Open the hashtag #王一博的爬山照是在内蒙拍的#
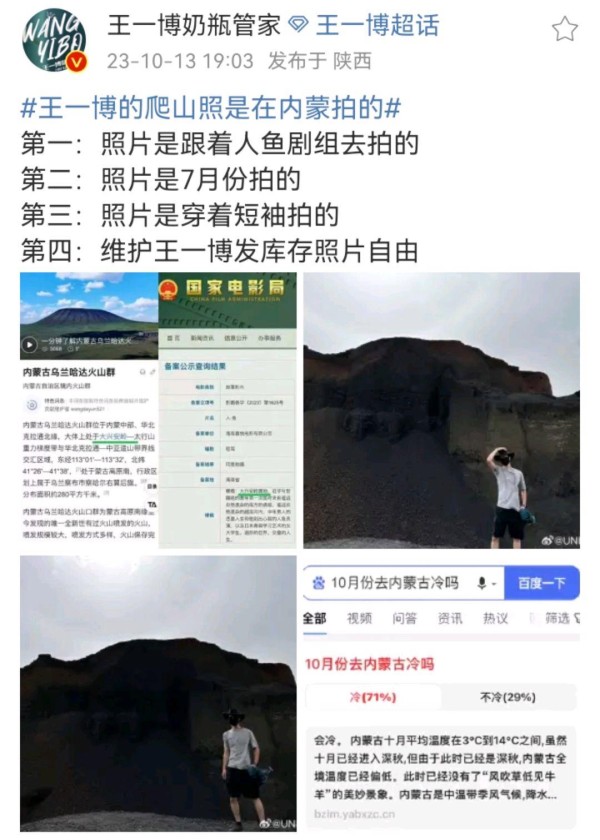 click(211, 106)
